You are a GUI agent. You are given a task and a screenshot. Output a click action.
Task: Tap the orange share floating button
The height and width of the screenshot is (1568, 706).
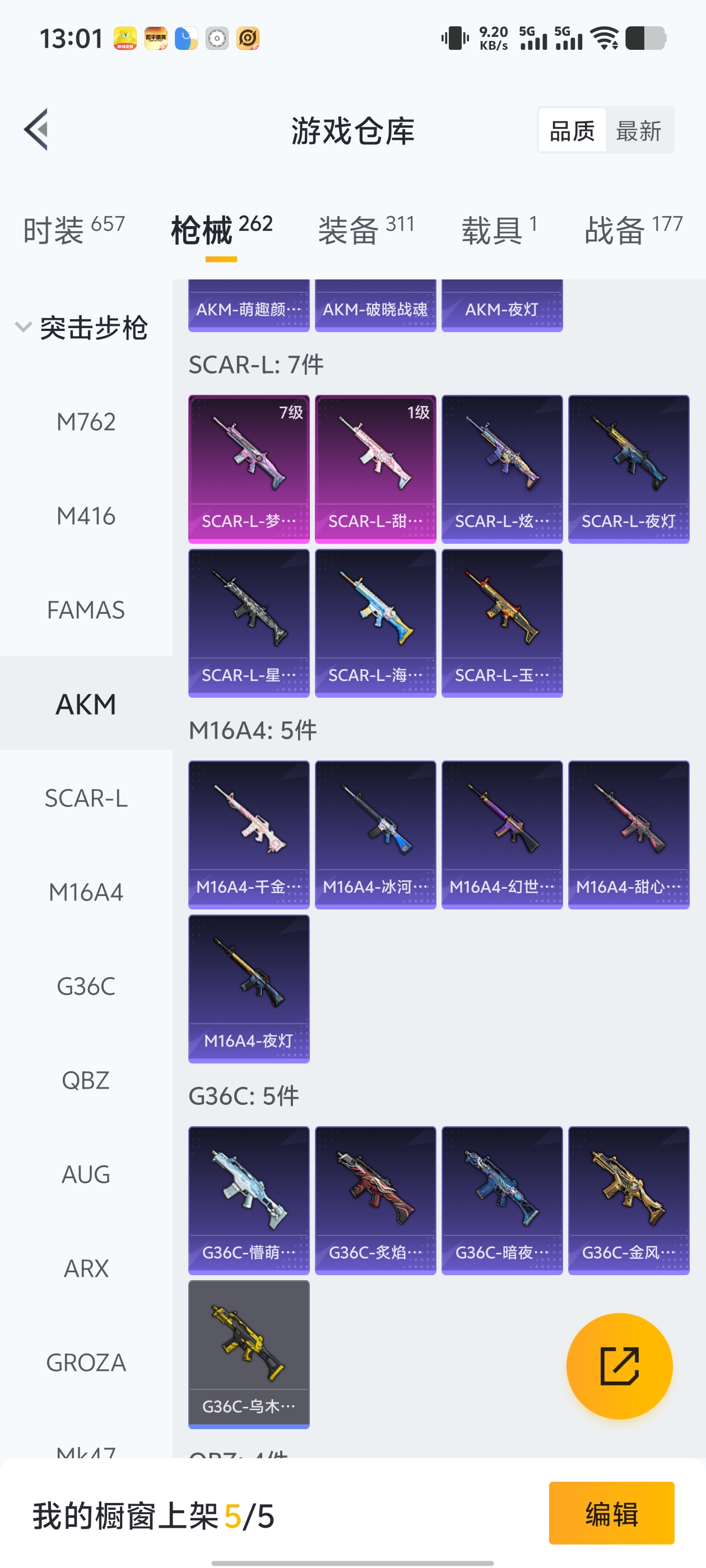[x=619, y=1366]
